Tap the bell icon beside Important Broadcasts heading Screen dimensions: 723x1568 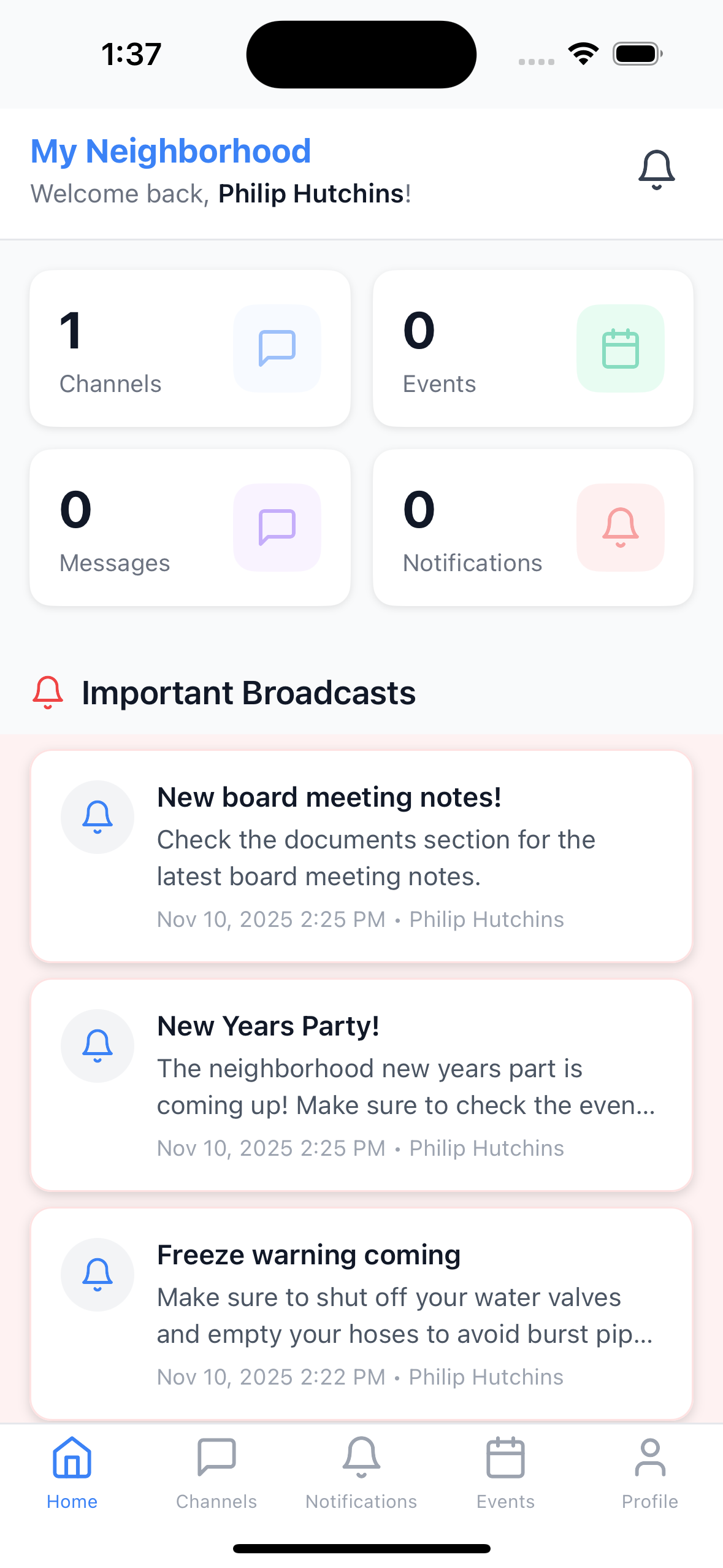click(x=47, y=693)
